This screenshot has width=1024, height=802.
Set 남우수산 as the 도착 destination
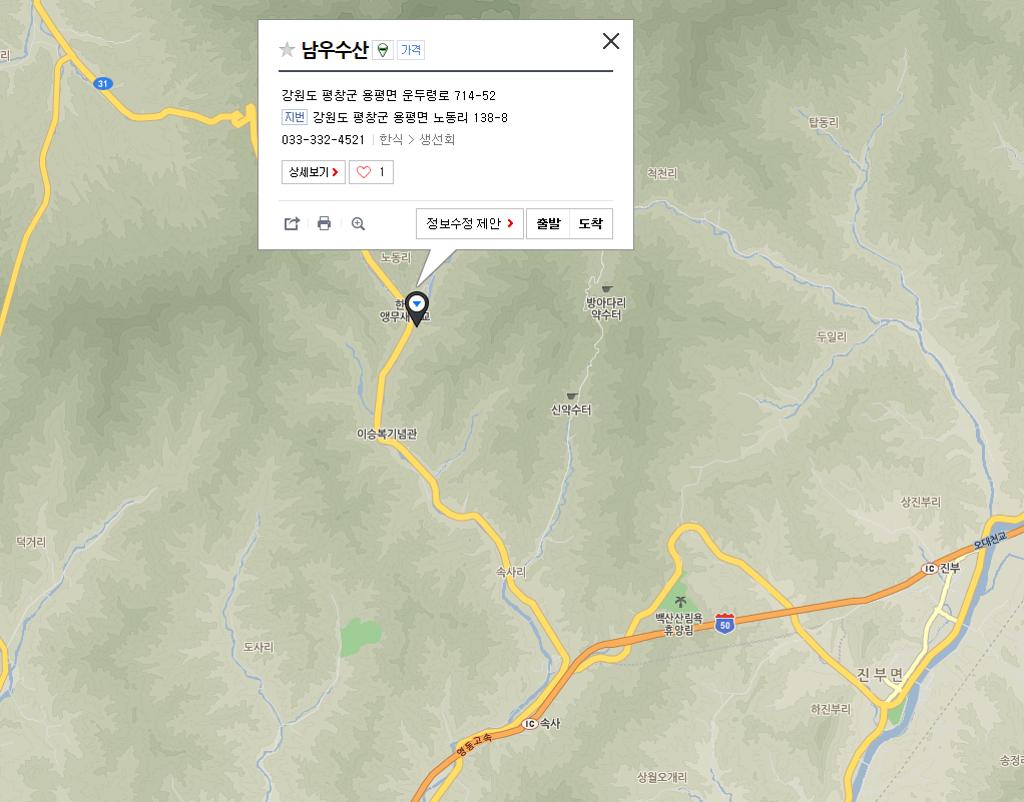[x=591, y=223]
